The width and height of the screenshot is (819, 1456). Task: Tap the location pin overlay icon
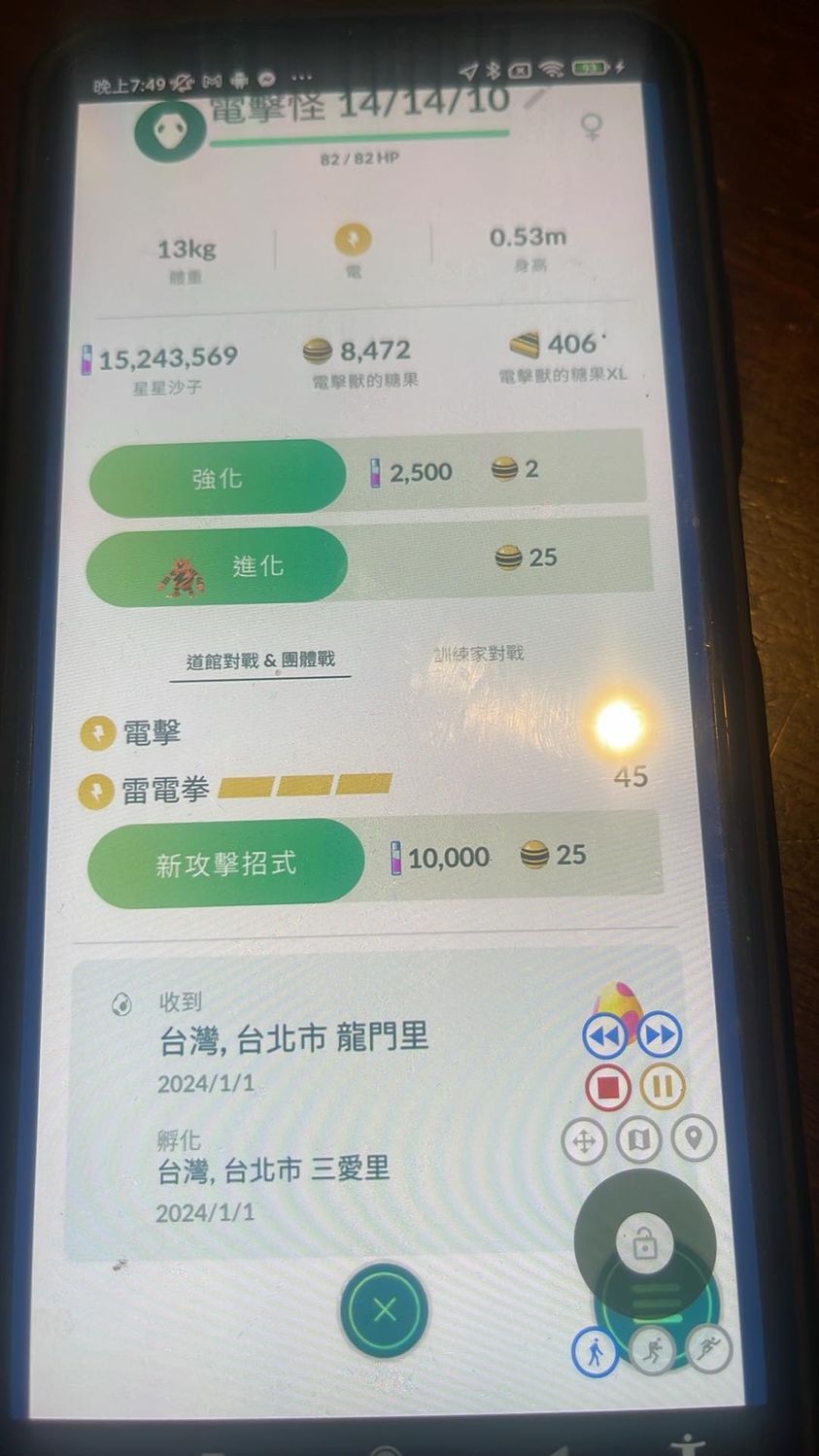[x=694, y=1137]
